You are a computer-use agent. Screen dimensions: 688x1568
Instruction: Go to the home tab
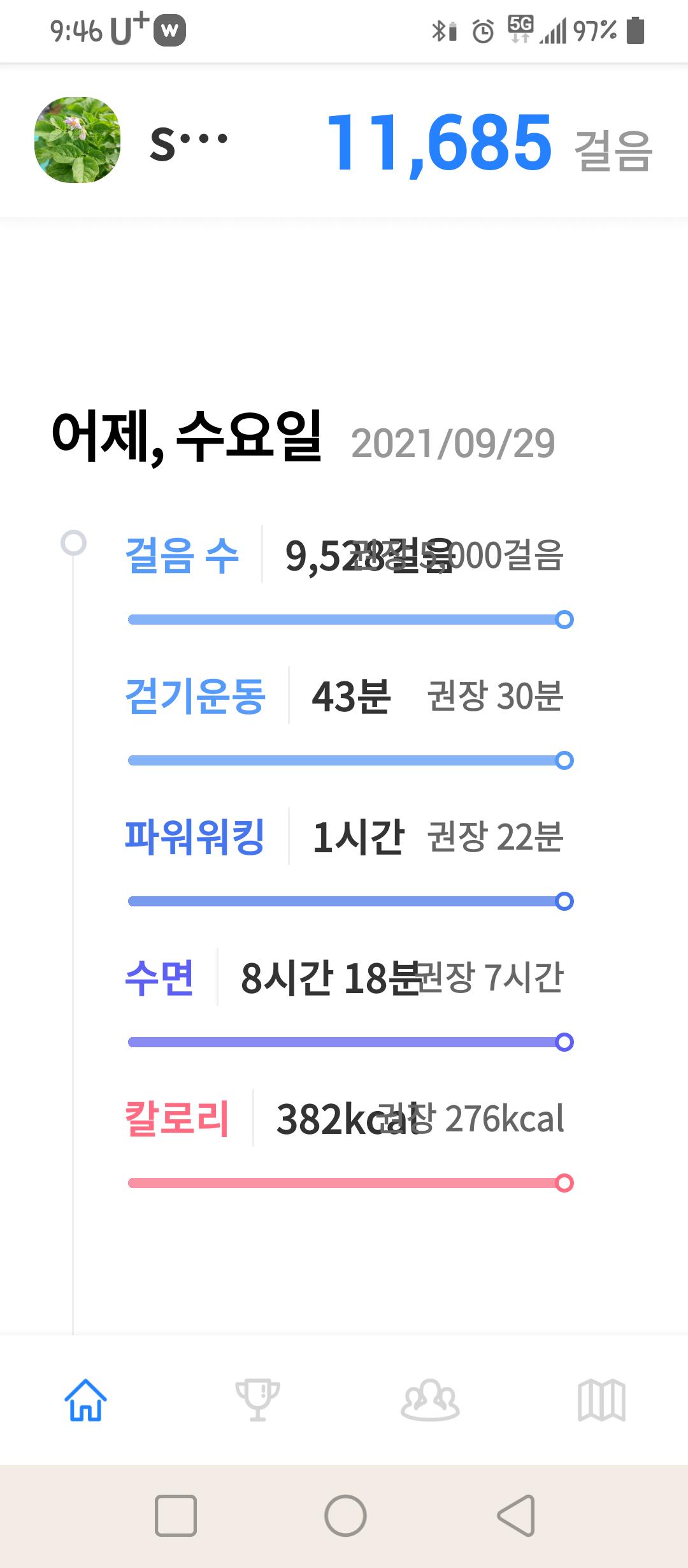(x=85, y=1400)
